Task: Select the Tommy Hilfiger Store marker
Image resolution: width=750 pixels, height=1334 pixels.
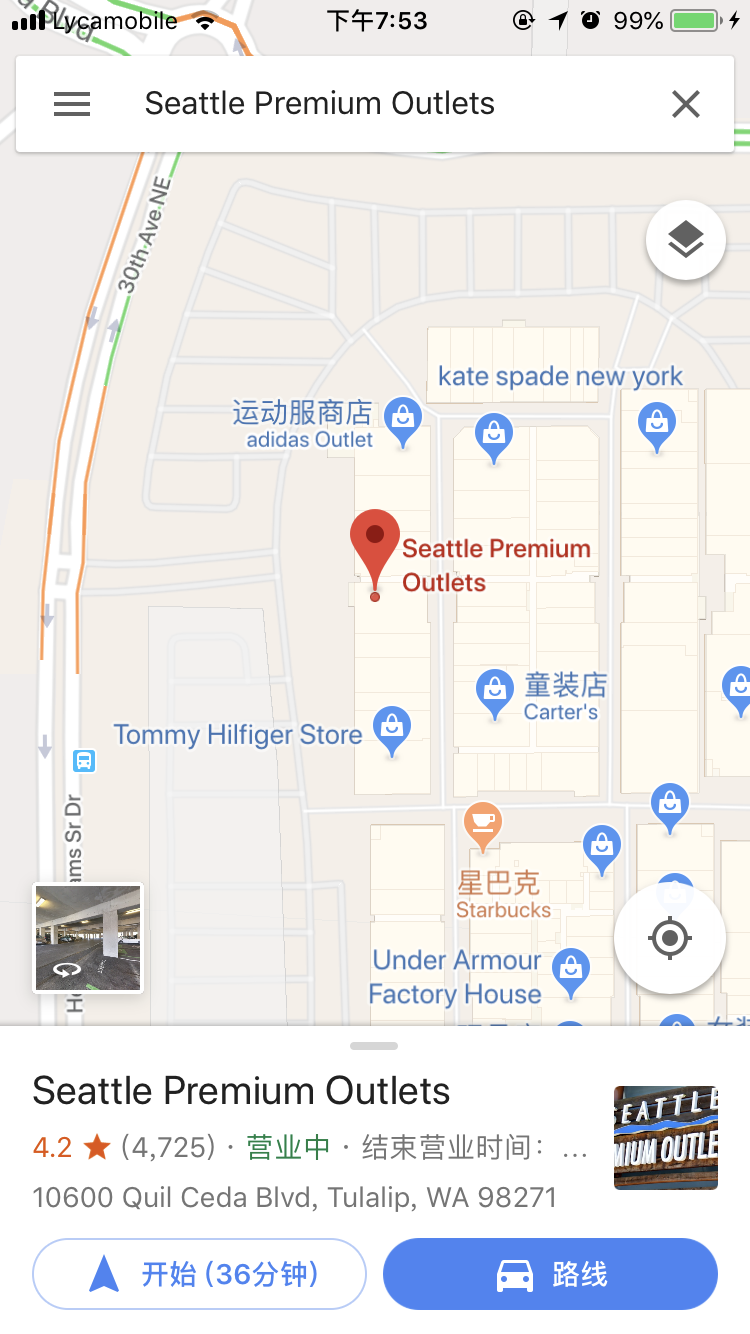Action: point(391,729)
